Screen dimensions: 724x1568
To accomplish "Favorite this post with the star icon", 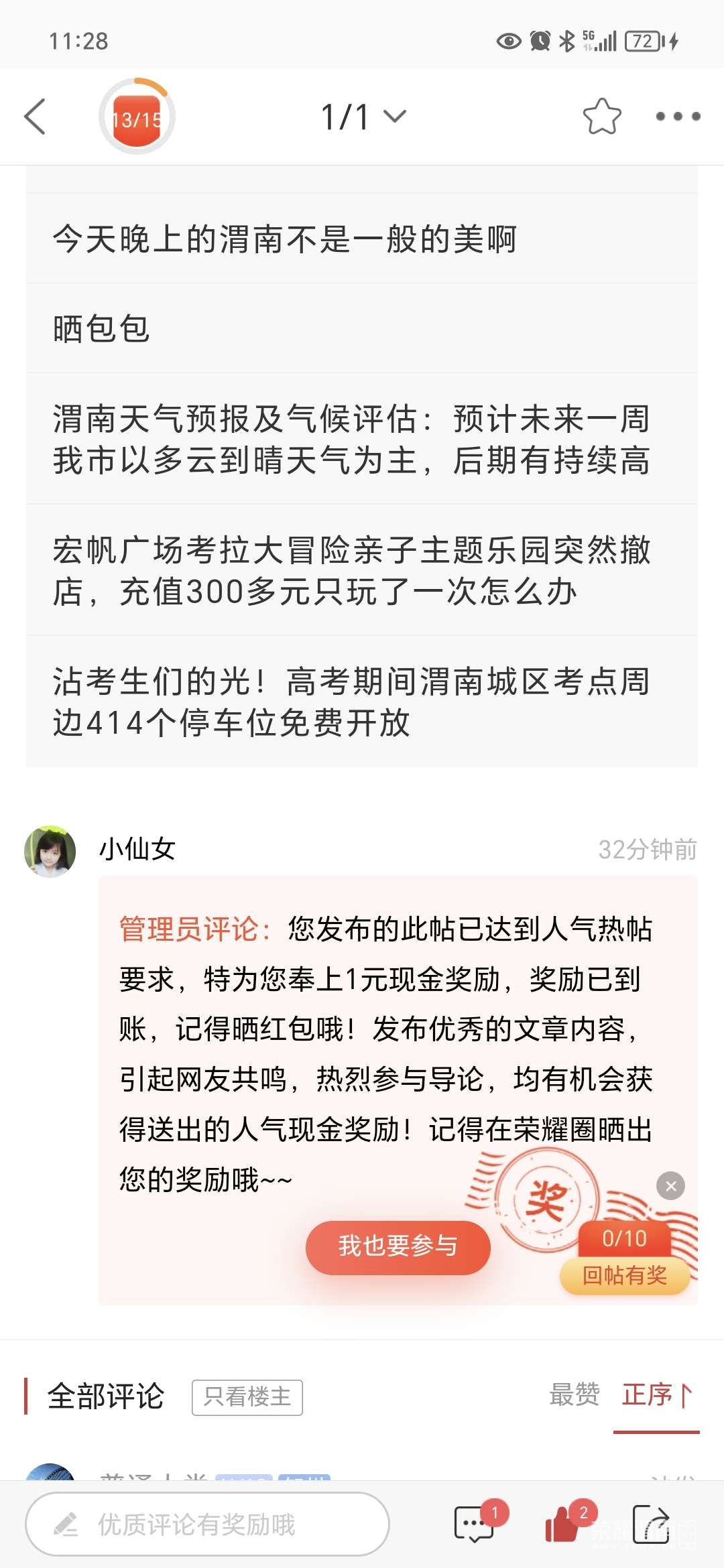I will pyautogui.click(x=601, y=117).
